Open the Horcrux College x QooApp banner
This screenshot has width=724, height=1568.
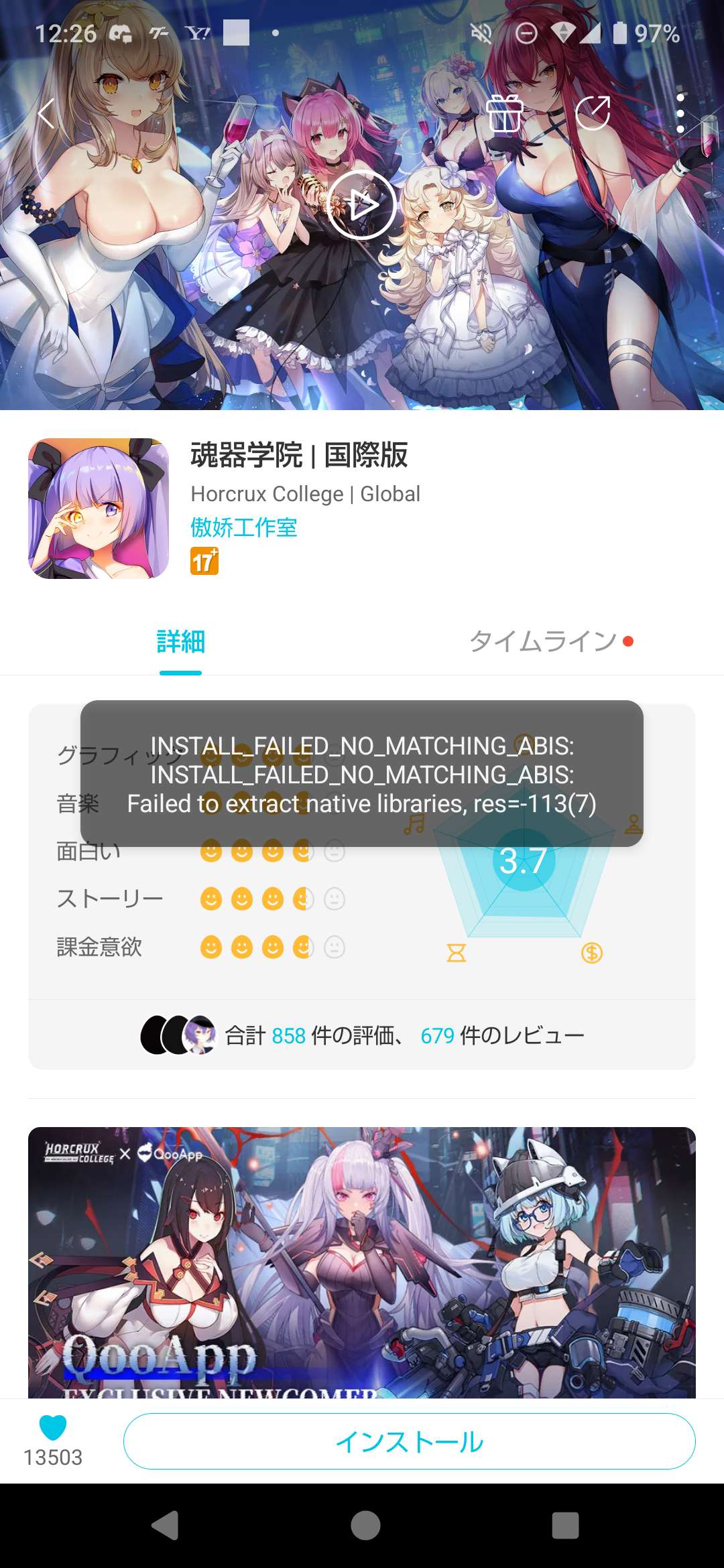[362, 1260]
